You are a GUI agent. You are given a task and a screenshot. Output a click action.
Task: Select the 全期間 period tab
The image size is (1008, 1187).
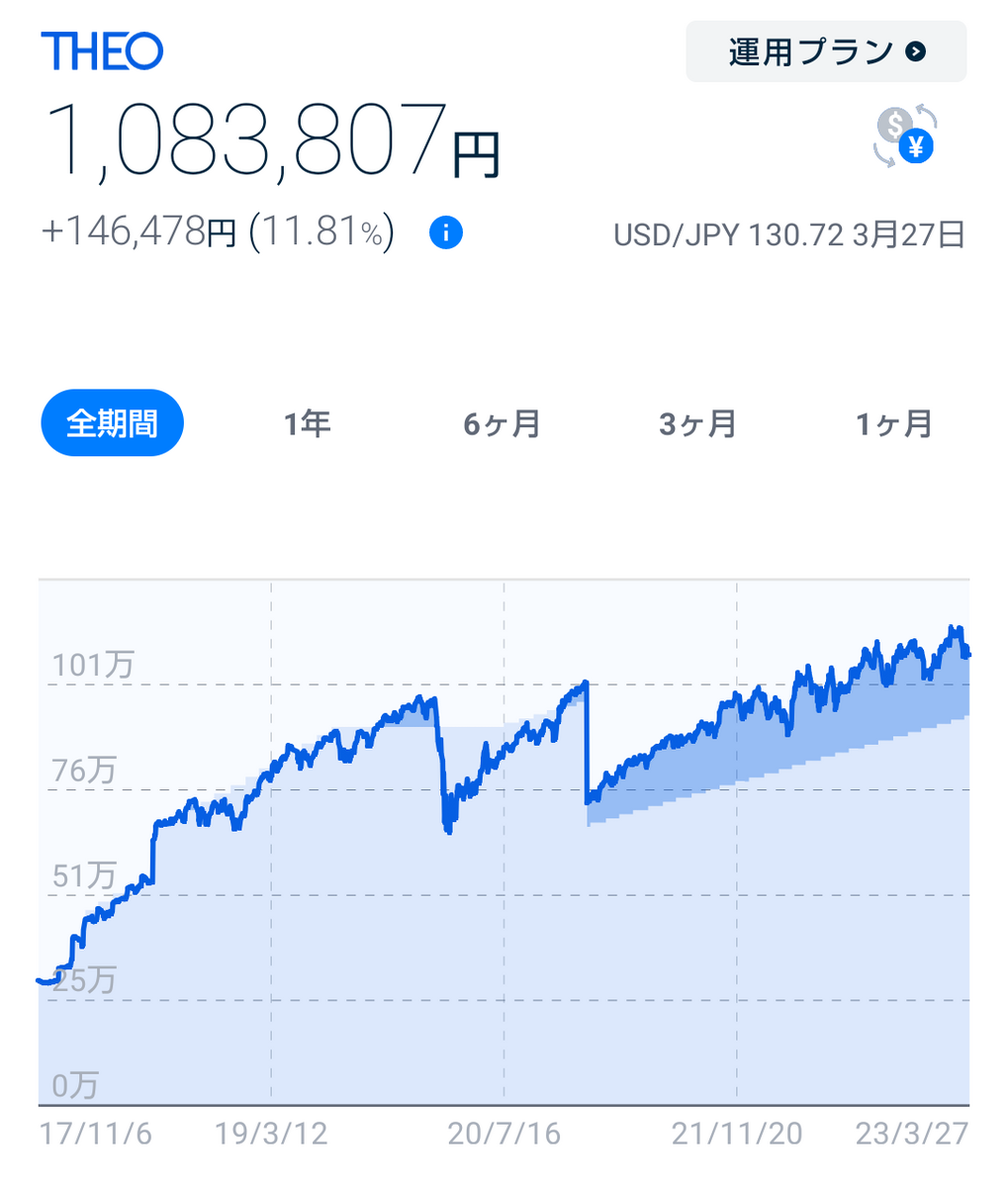[112, 423]
